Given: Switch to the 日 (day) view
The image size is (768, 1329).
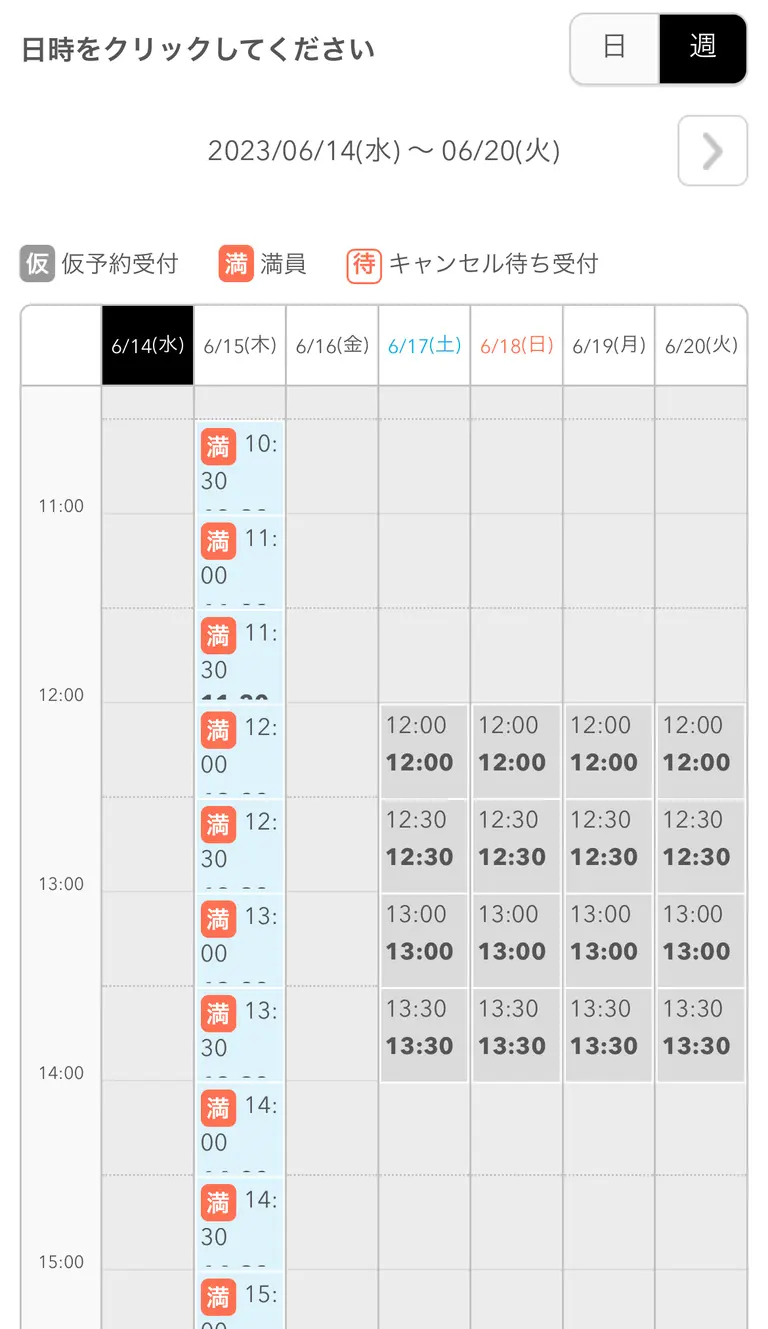Looking at the screenshot, I should click(x=614, y=48).
